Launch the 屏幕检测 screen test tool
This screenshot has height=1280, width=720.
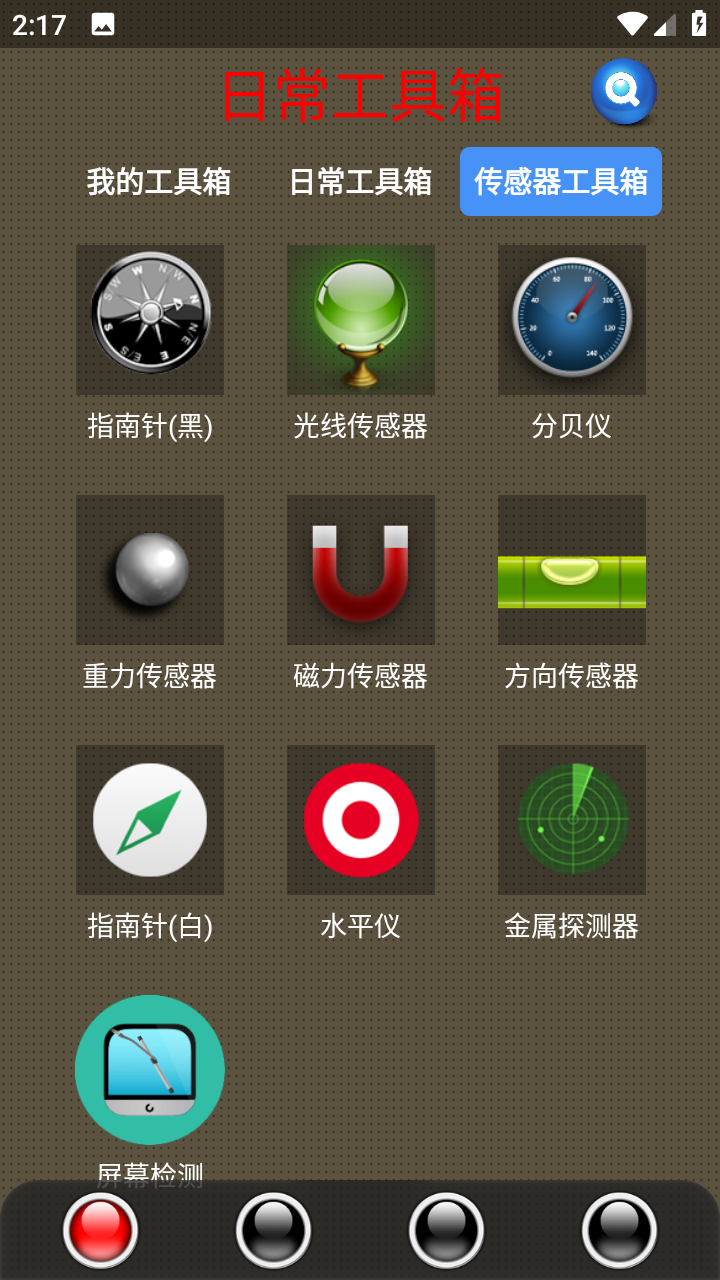[149, 1068]
